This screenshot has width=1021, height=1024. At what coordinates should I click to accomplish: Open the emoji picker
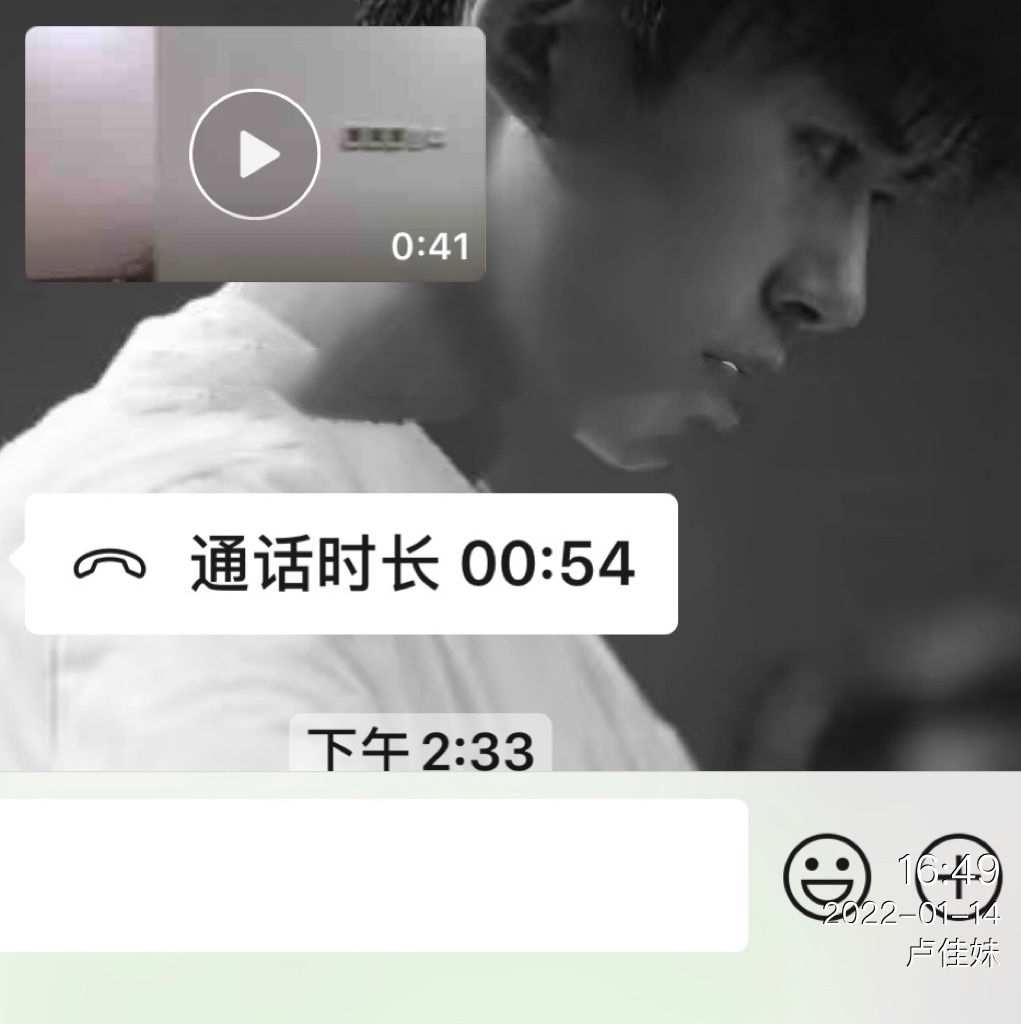[826, 877]
